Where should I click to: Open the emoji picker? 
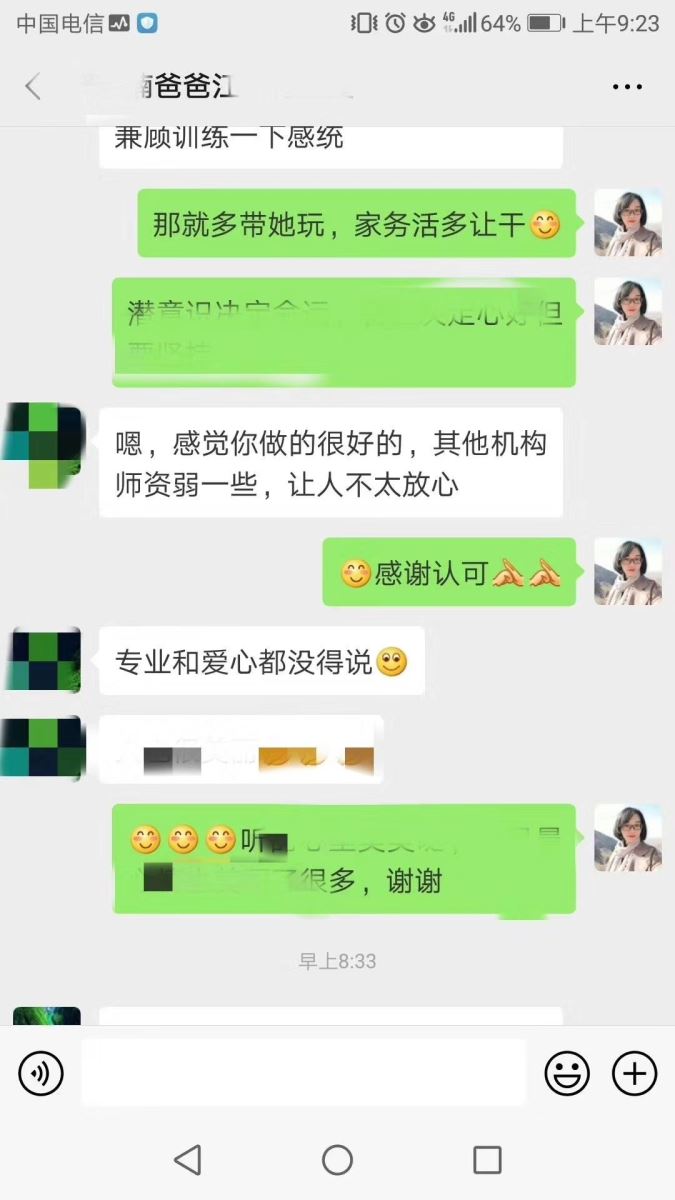(567, 1074)
